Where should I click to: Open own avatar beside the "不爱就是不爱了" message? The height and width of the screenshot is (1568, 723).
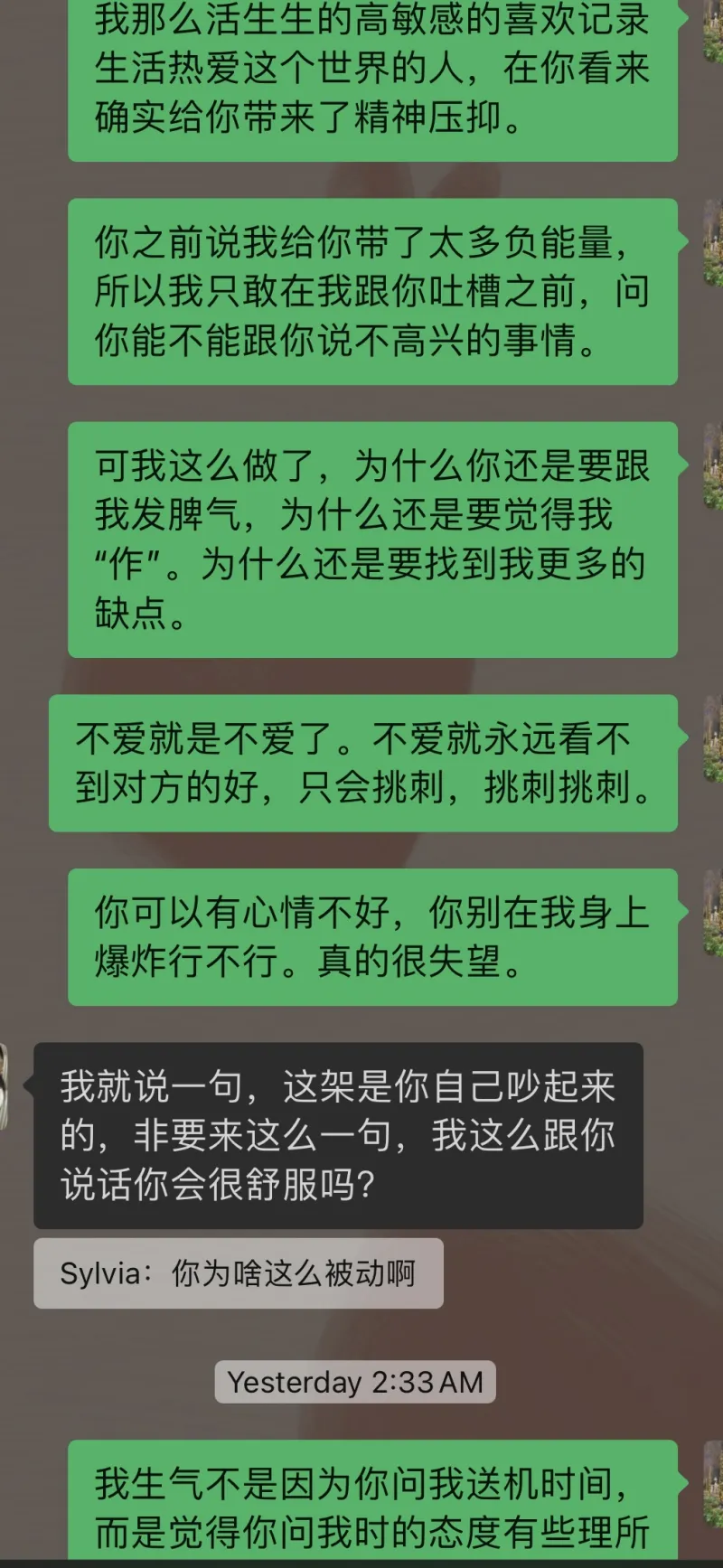(x=714, y=738)
